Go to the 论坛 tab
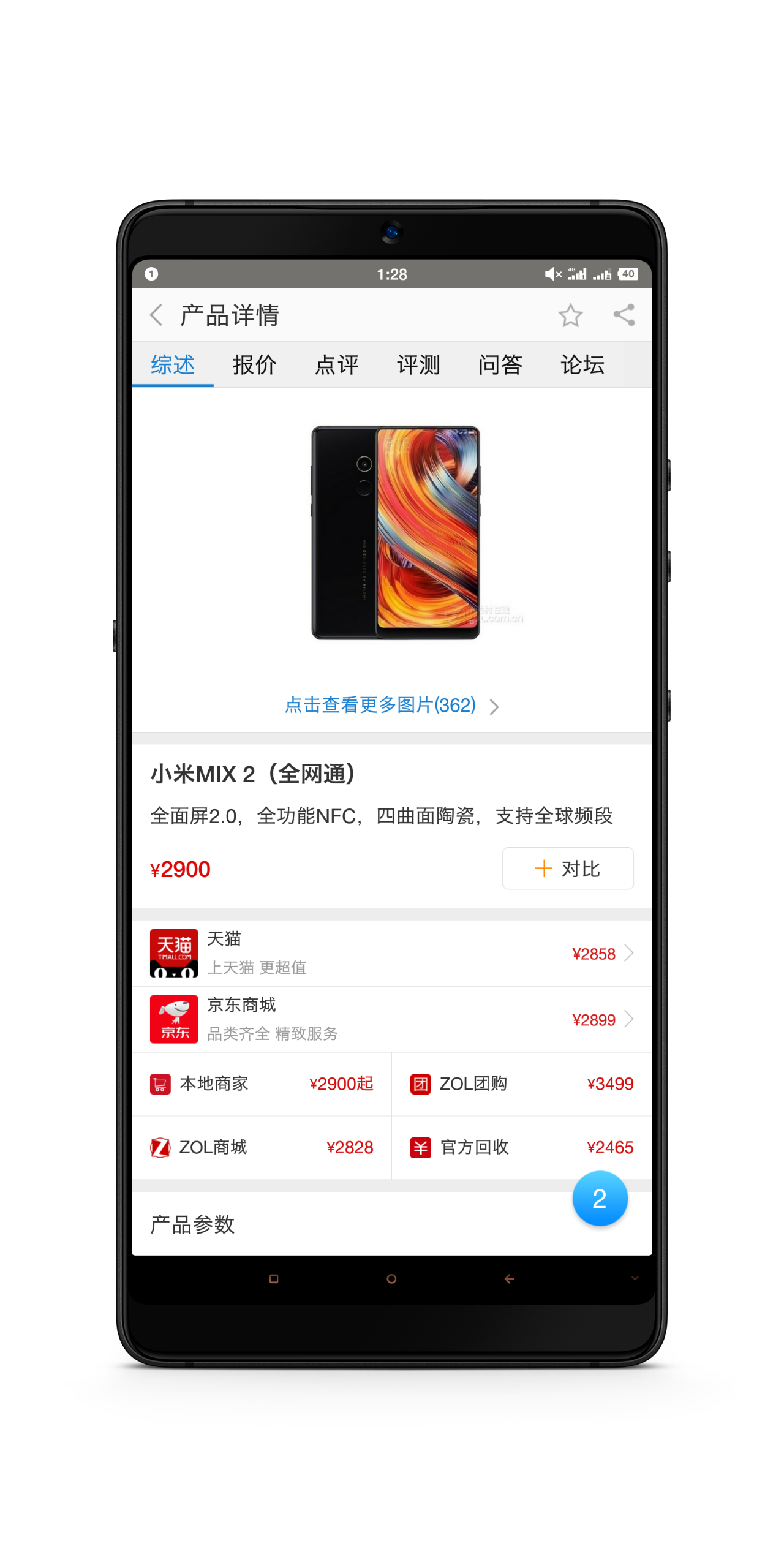784x1568 pixels. [x=582, y=364]
